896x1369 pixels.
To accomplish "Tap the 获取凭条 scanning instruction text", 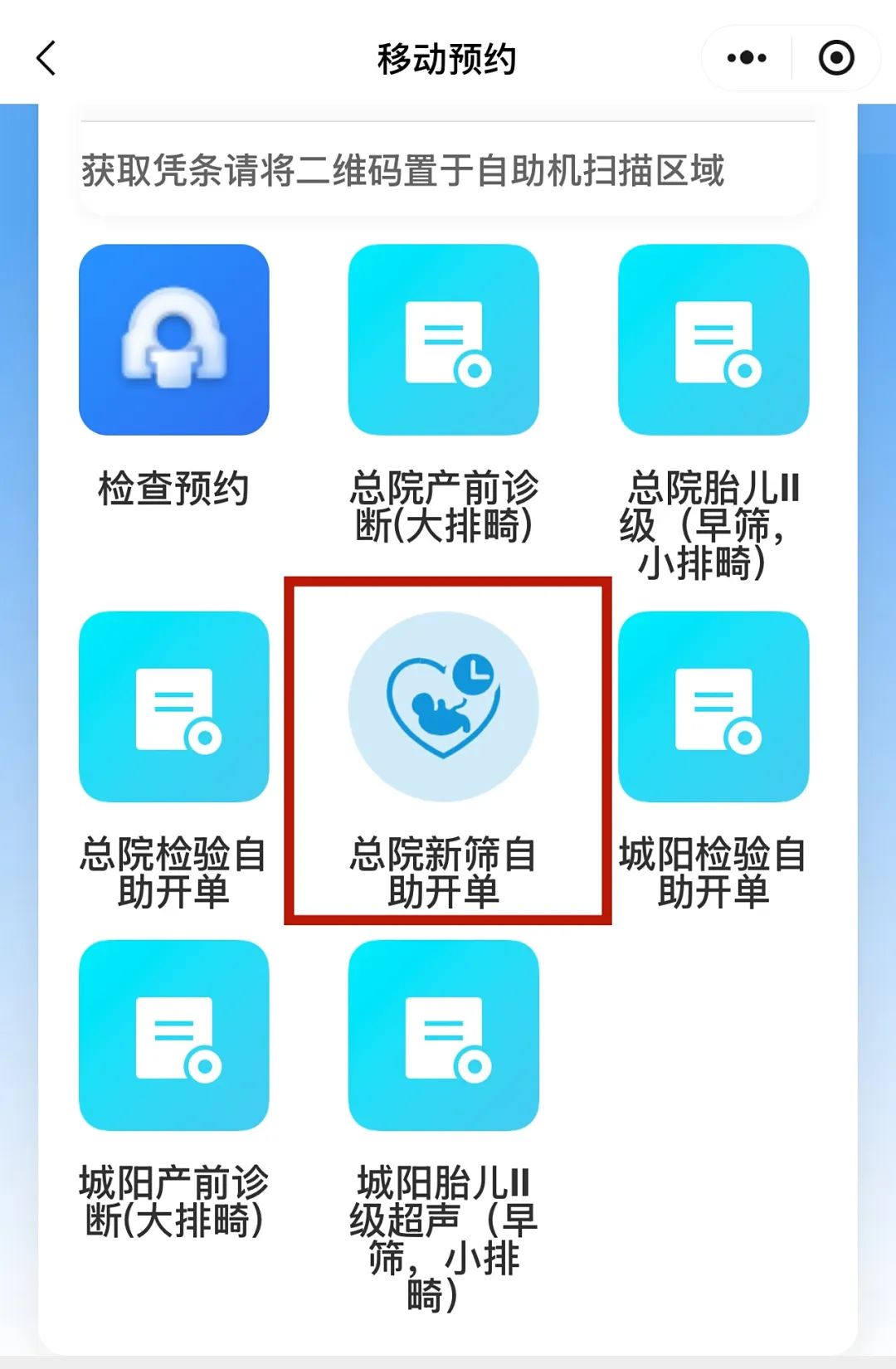I will point(402,170).
